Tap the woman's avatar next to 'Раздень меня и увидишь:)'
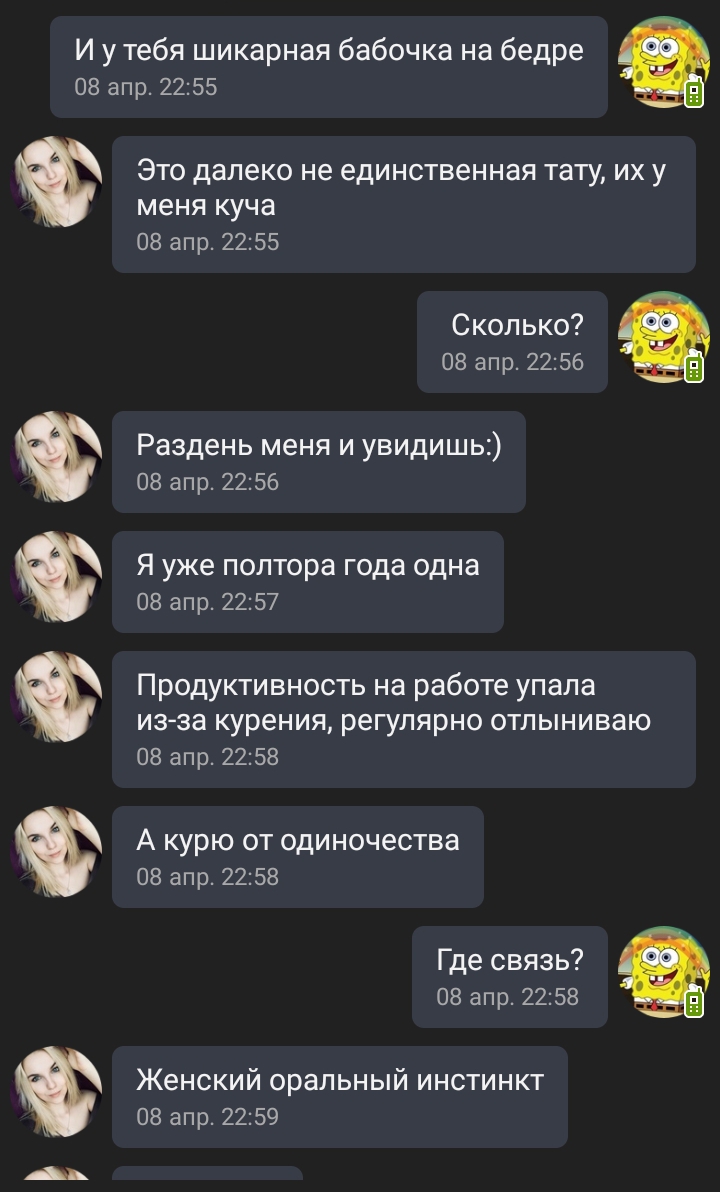The width and height of the screenshot is (720, 1192). [56, 457]
